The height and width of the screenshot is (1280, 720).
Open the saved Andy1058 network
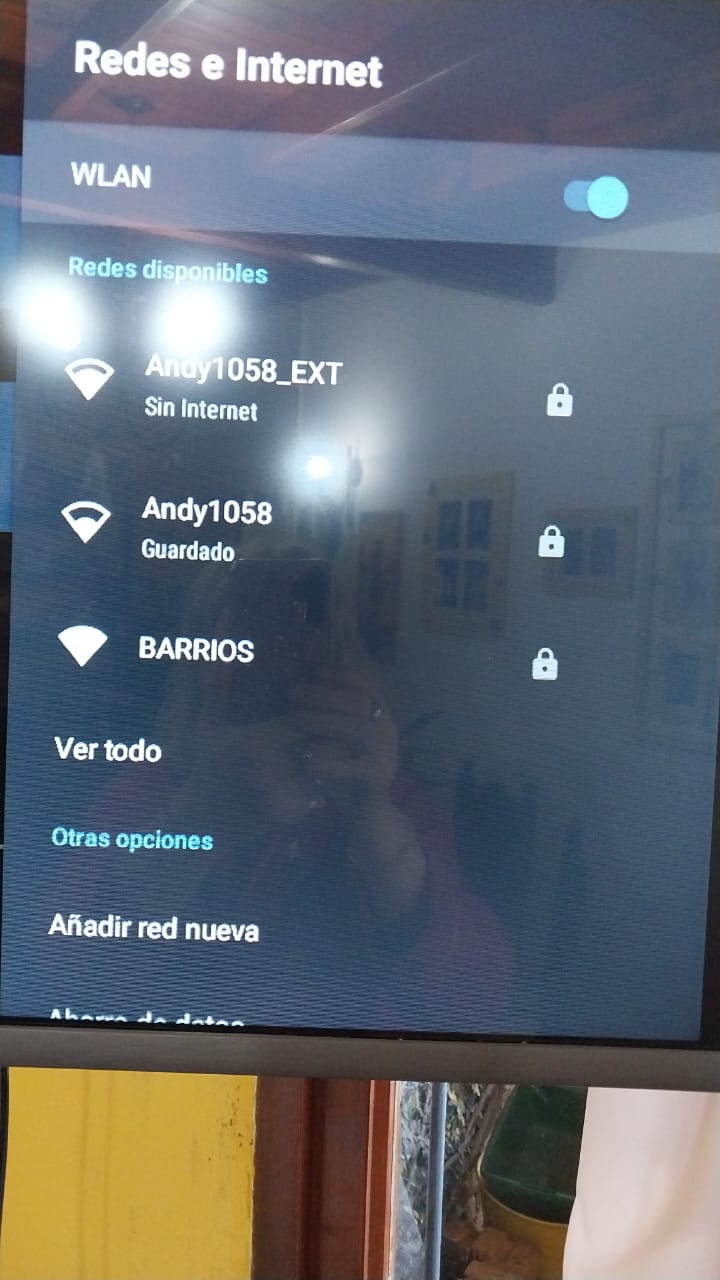[x=206, y=526]
